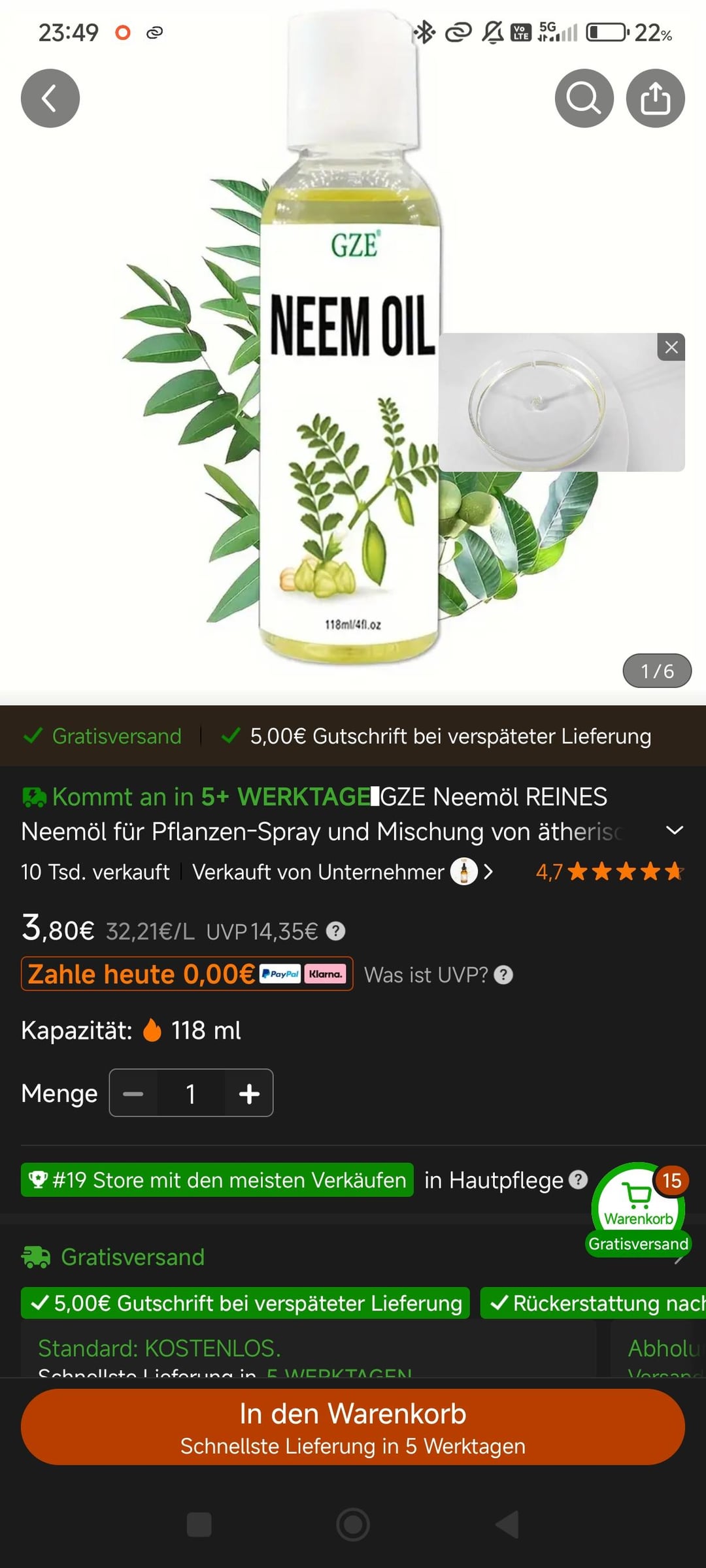The width and height of the screenshot is (706, 1568).
Task: Open #19 Store mit den meisten Verkäufen badge
Action: [217, 1180]
